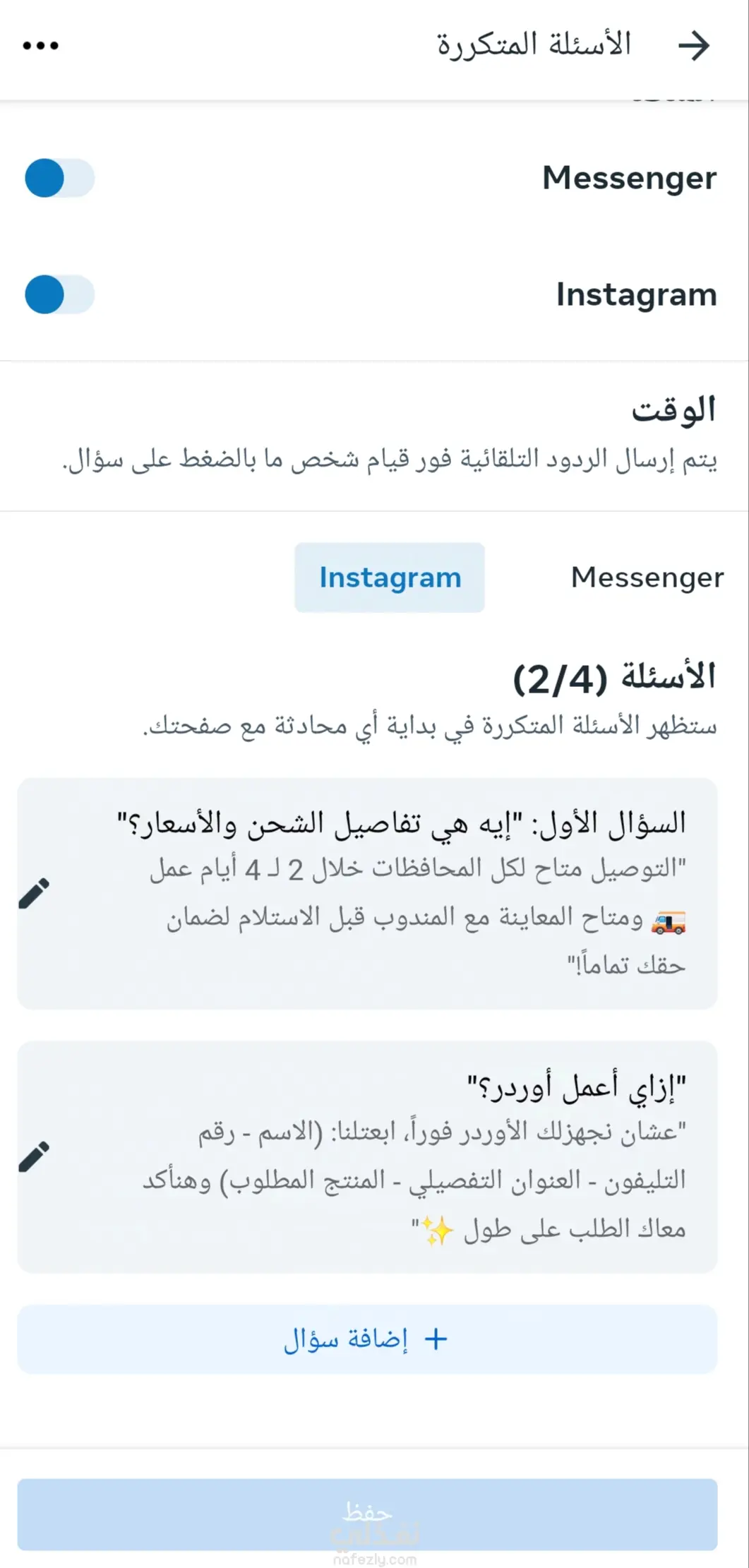Screen dimensions: 749x1568
Task: Select the Instagram questions tab
Action: coord(390,577)
